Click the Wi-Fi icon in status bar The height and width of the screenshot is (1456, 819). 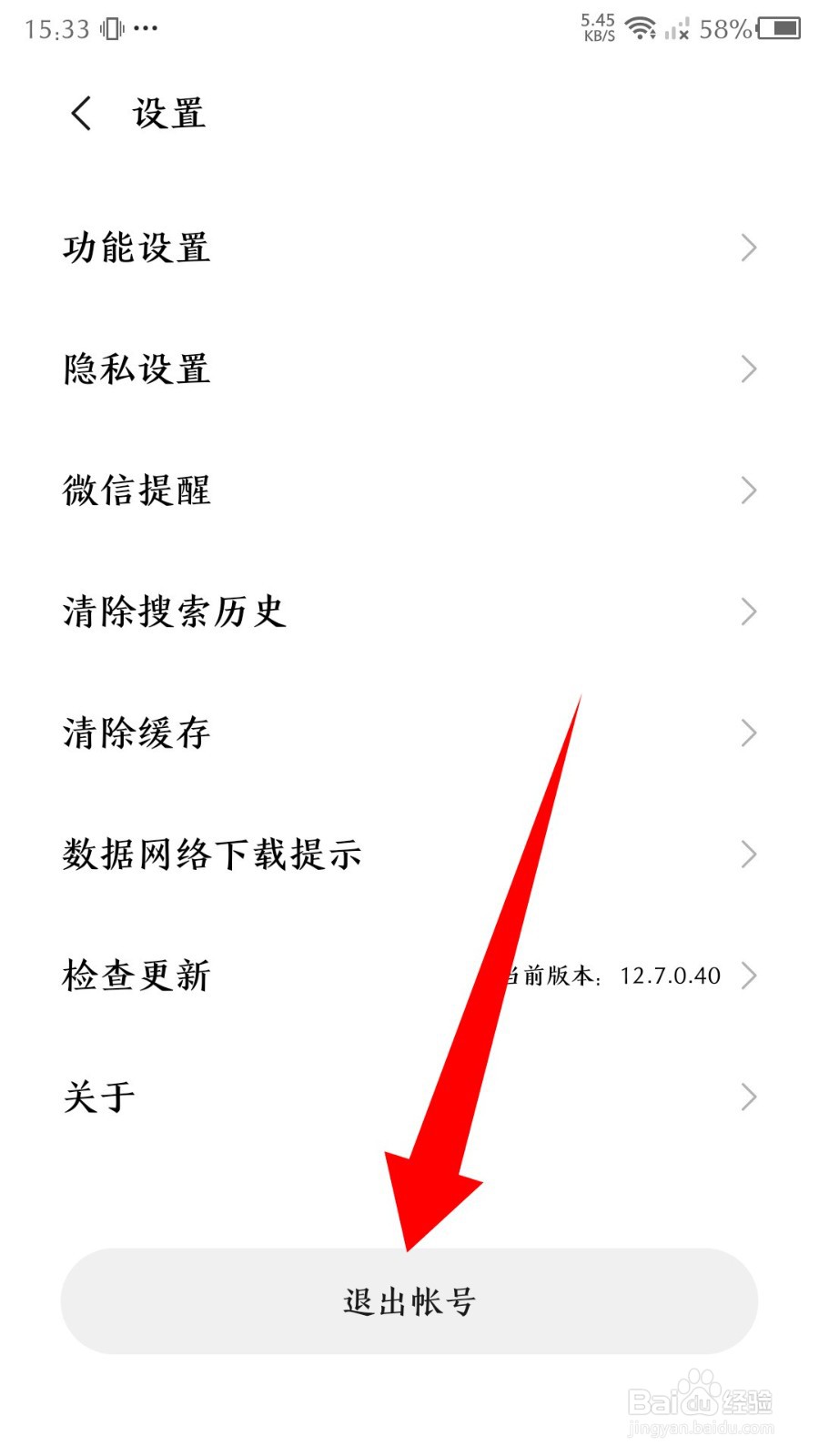pos(642,29)
